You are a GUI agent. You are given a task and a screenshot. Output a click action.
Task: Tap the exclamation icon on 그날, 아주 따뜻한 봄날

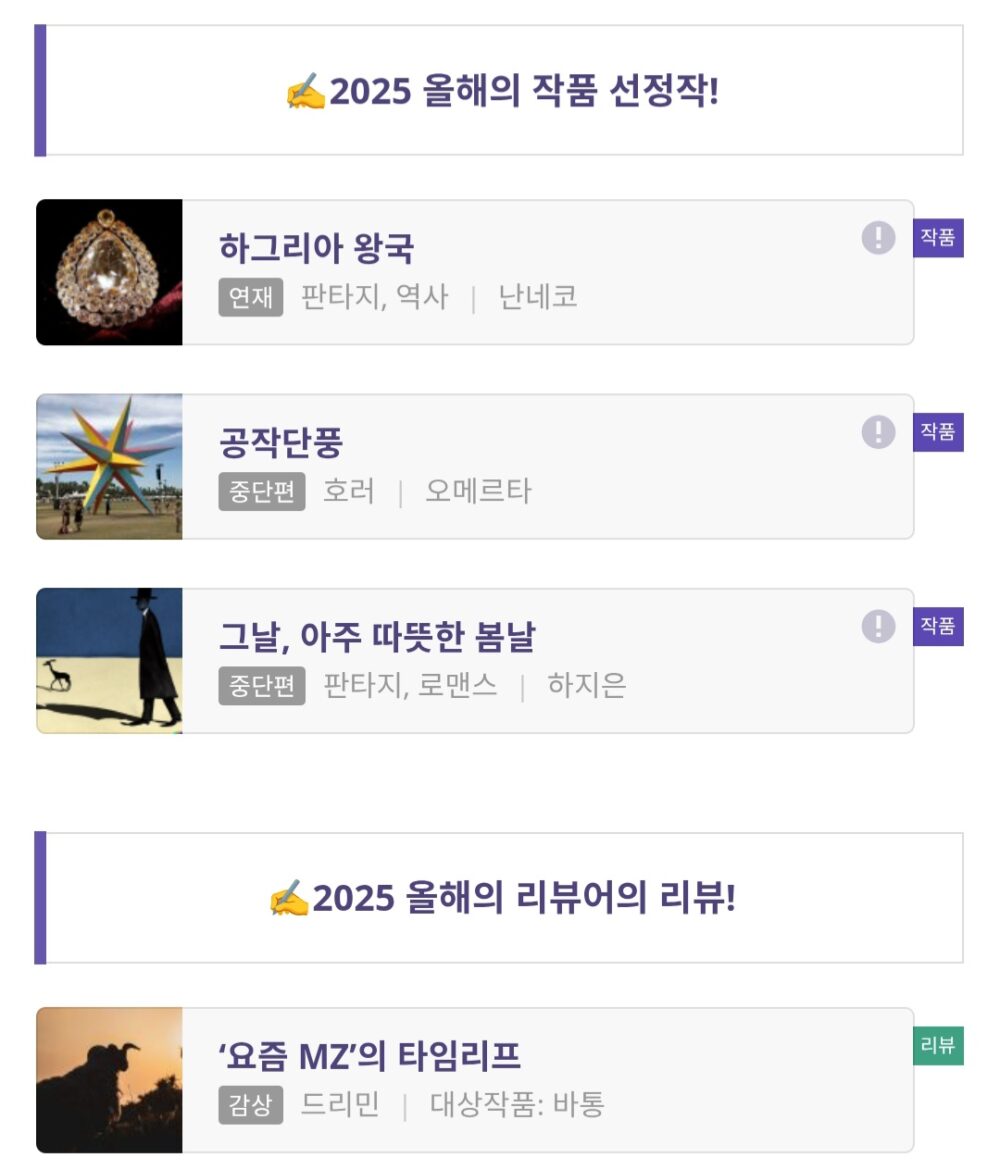pos(878,626)
